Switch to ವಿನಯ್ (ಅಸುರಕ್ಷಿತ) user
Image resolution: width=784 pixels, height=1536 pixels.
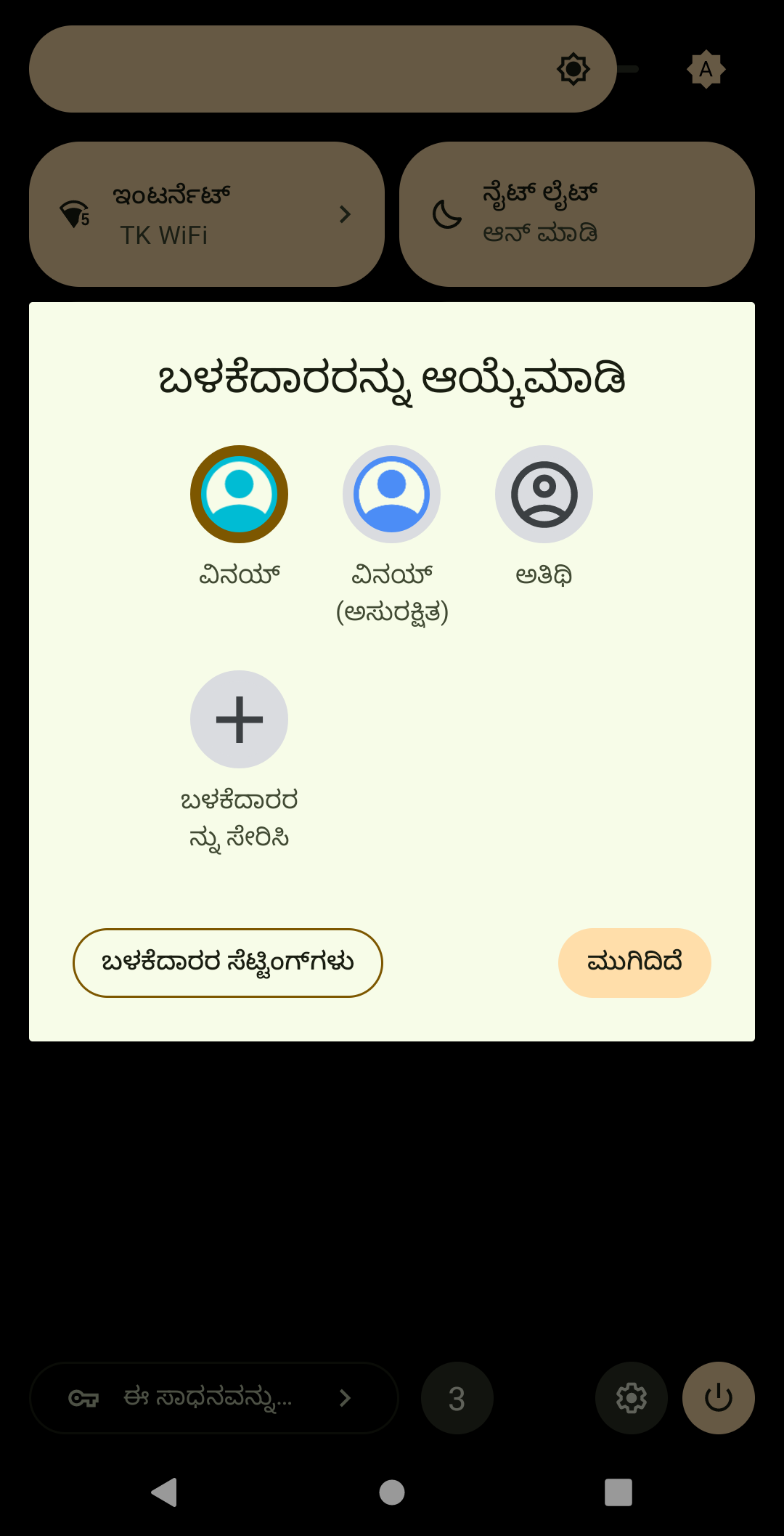click(391, 495)
